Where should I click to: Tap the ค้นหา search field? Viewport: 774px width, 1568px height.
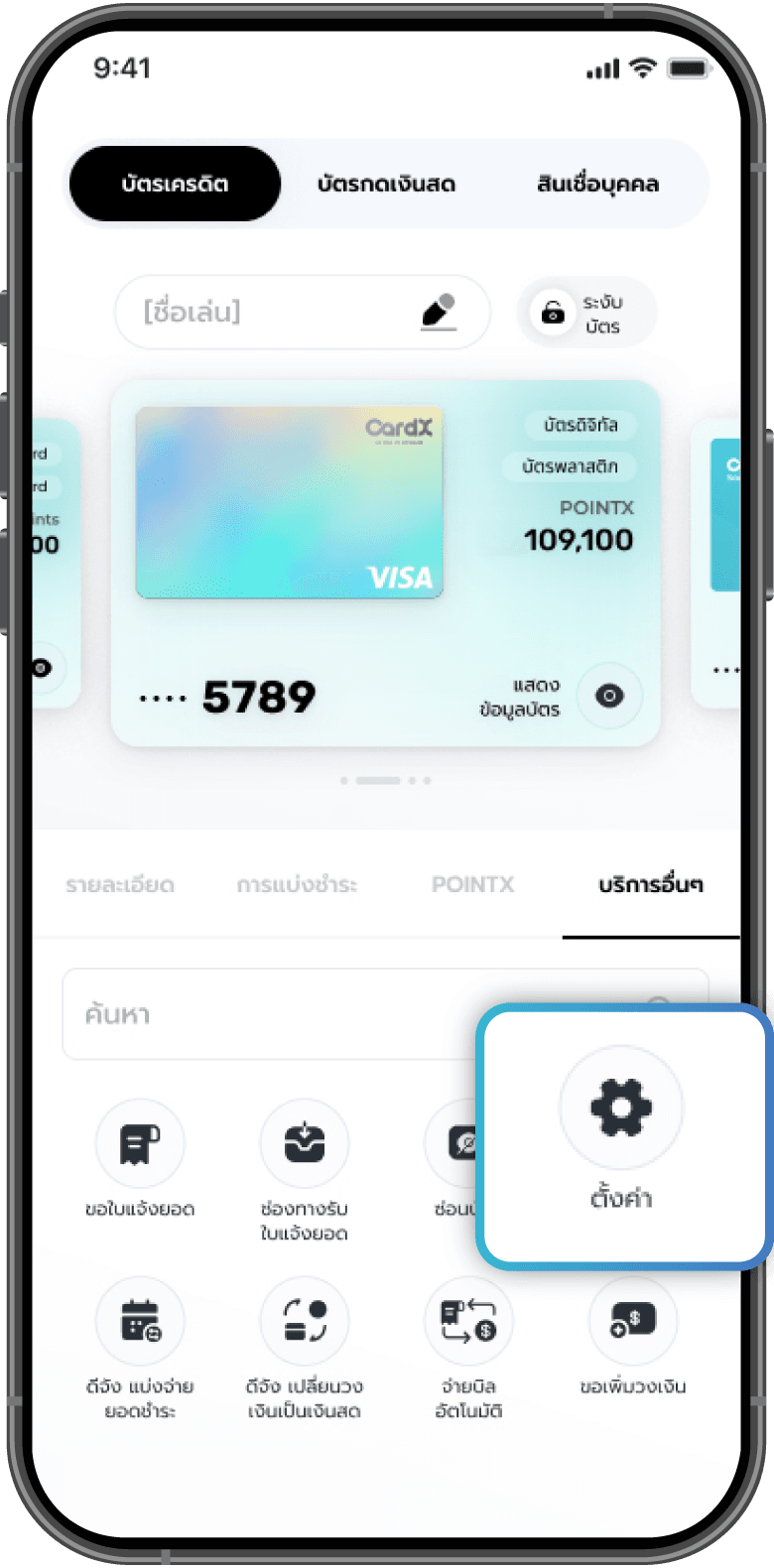tap(268, 1014)
